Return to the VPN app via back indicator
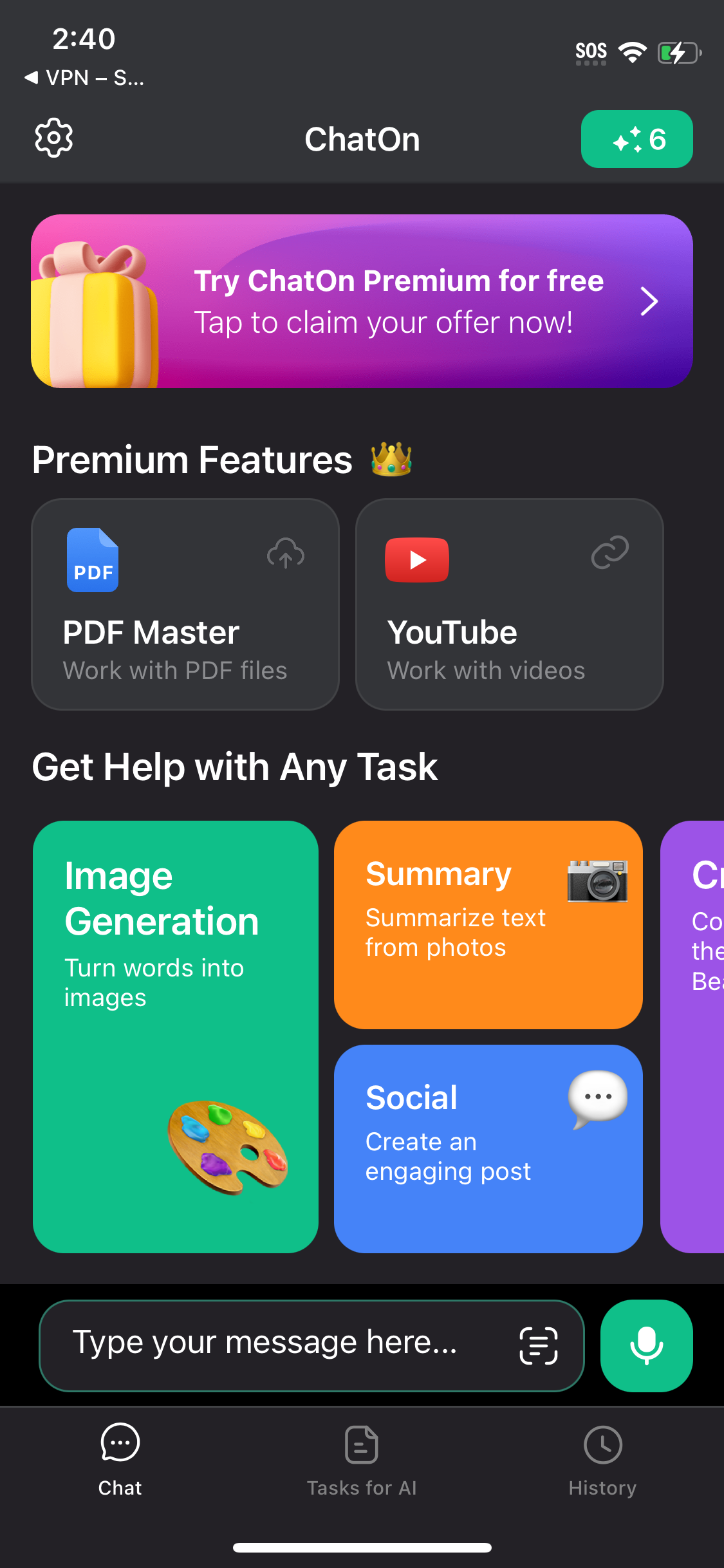724x1568 pixels. point(84,78)
